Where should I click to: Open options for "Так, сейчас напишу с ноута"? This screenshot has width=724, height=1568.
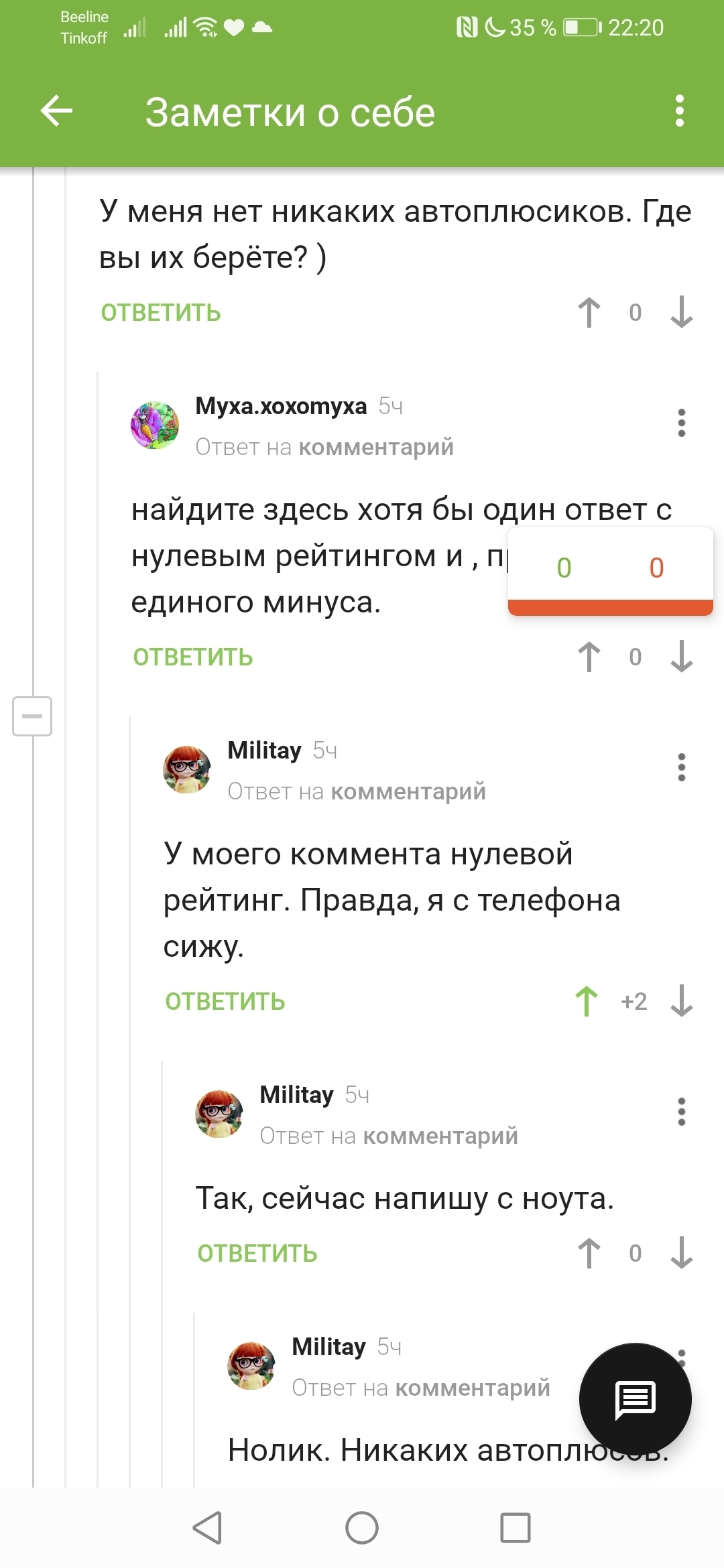tap(681, 1112)
